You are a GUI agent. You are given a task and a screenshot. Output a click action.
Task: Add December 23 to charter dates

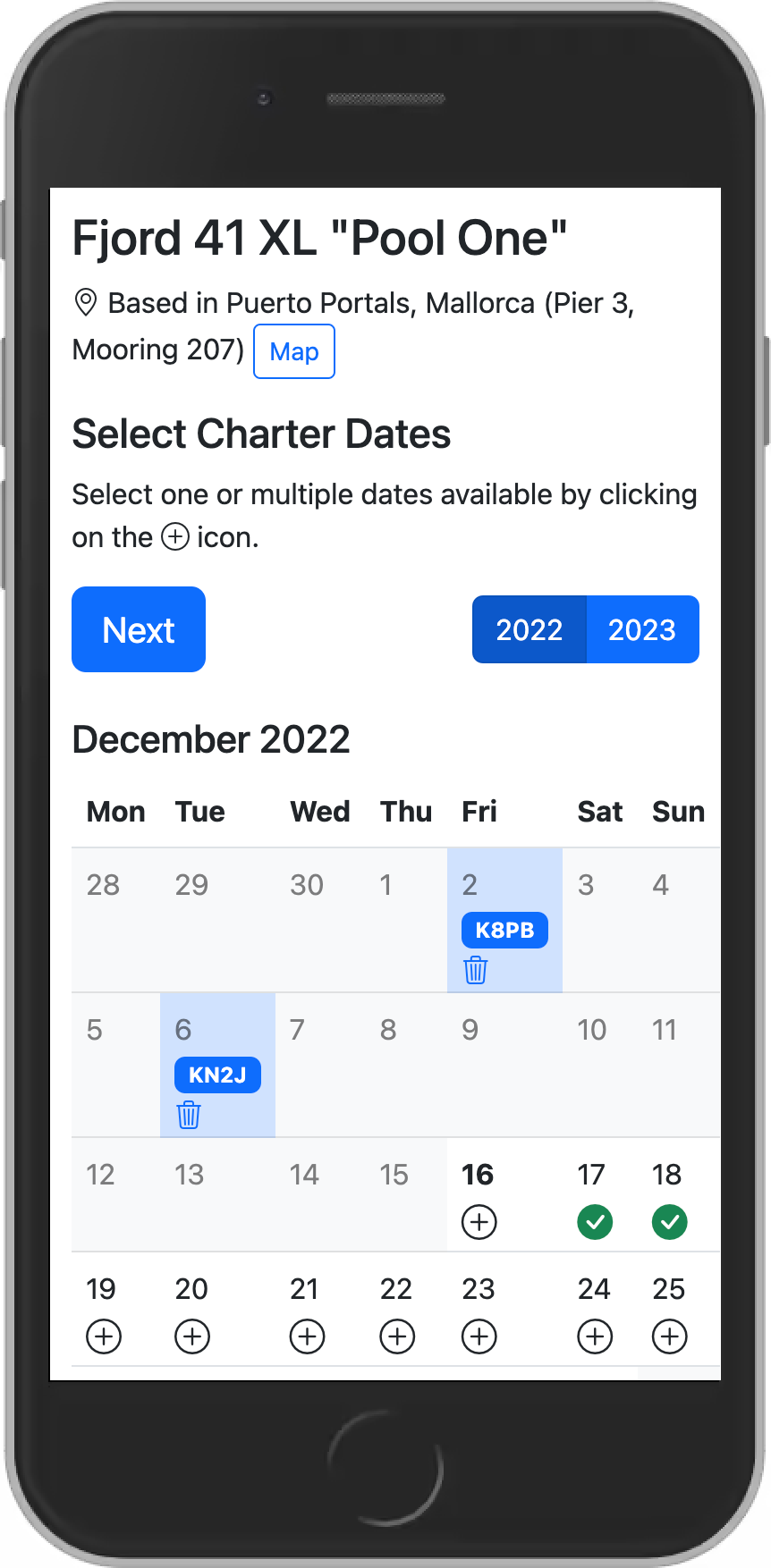coord(479,1336)
